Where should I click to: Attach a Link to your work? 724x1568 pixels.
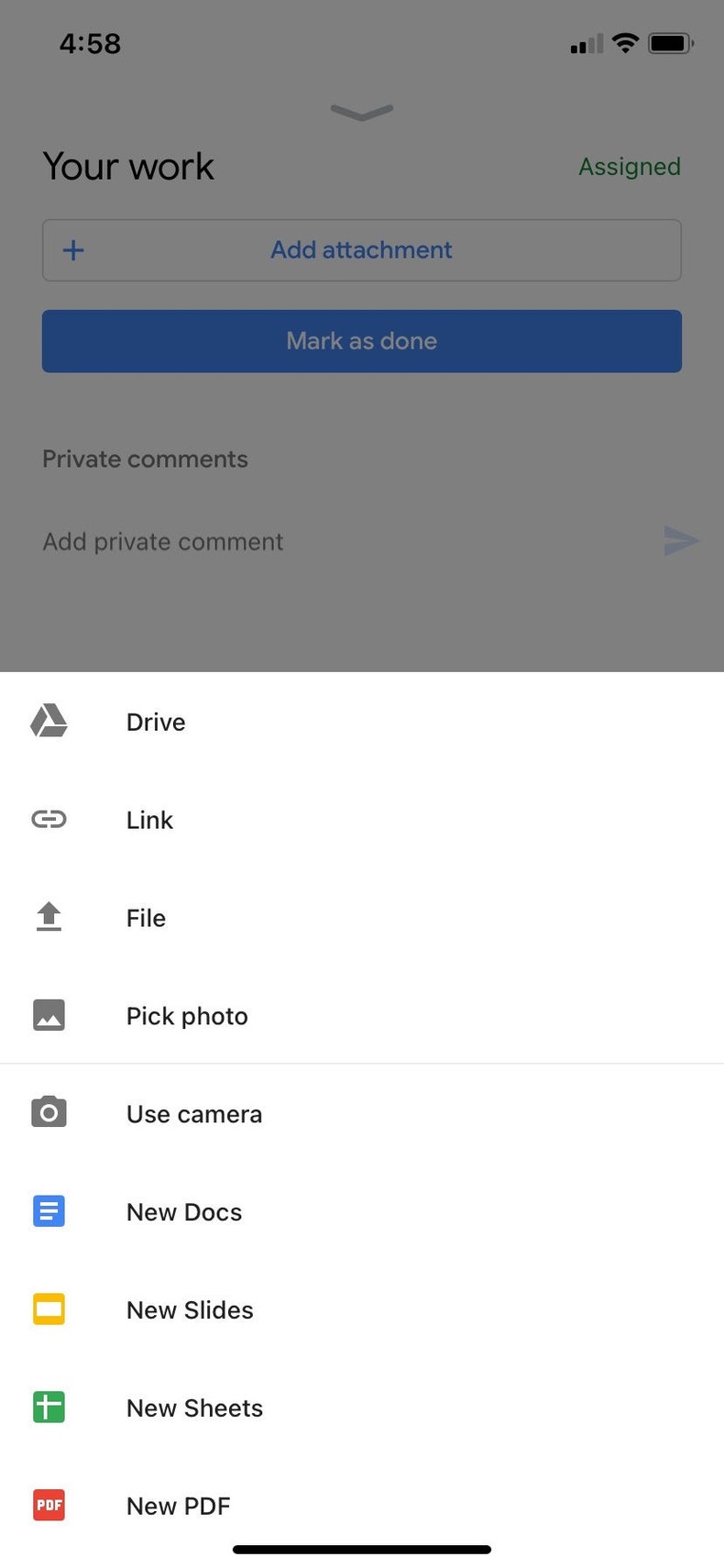(149, 820)
